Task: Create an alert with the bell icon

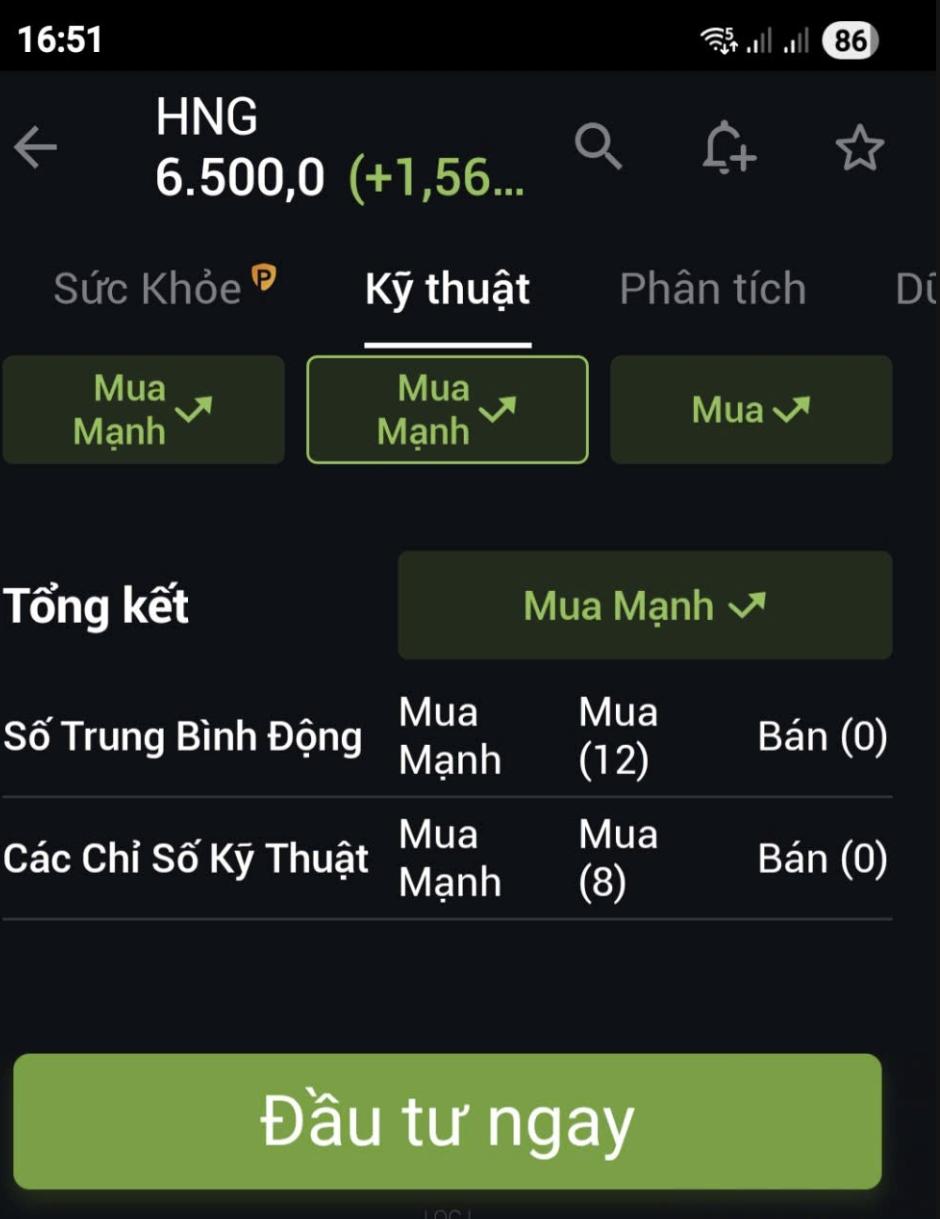Action: pos(729,148)
